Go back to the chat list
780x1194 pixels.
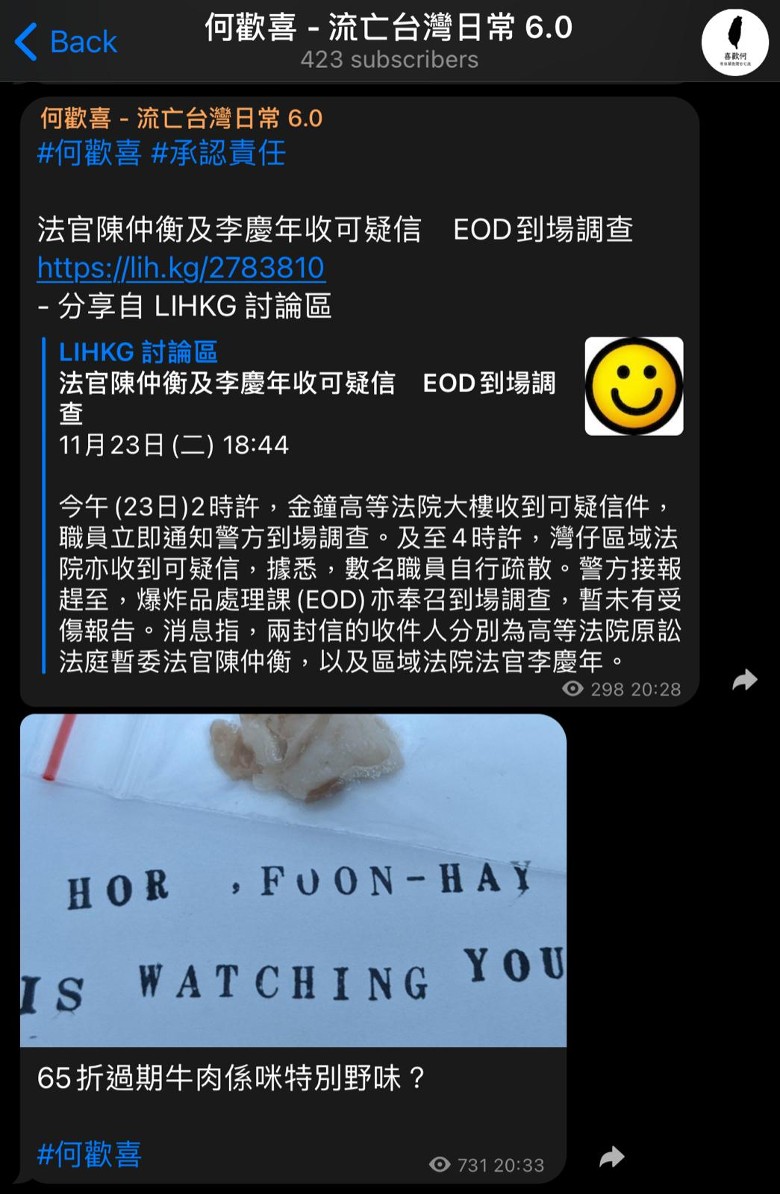[x=66, y=42]
